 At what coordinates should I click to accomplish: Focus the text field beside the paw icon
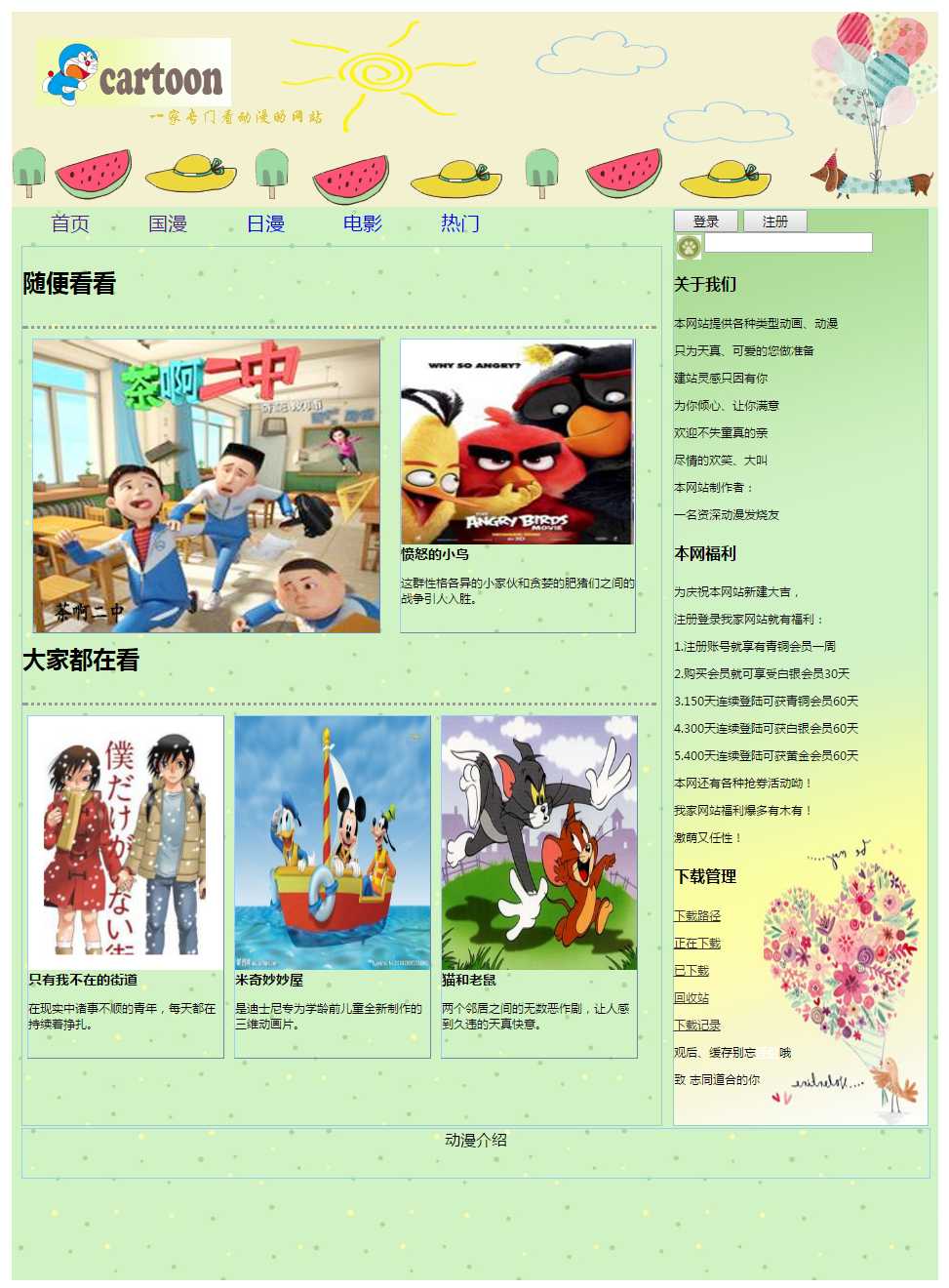788,243
